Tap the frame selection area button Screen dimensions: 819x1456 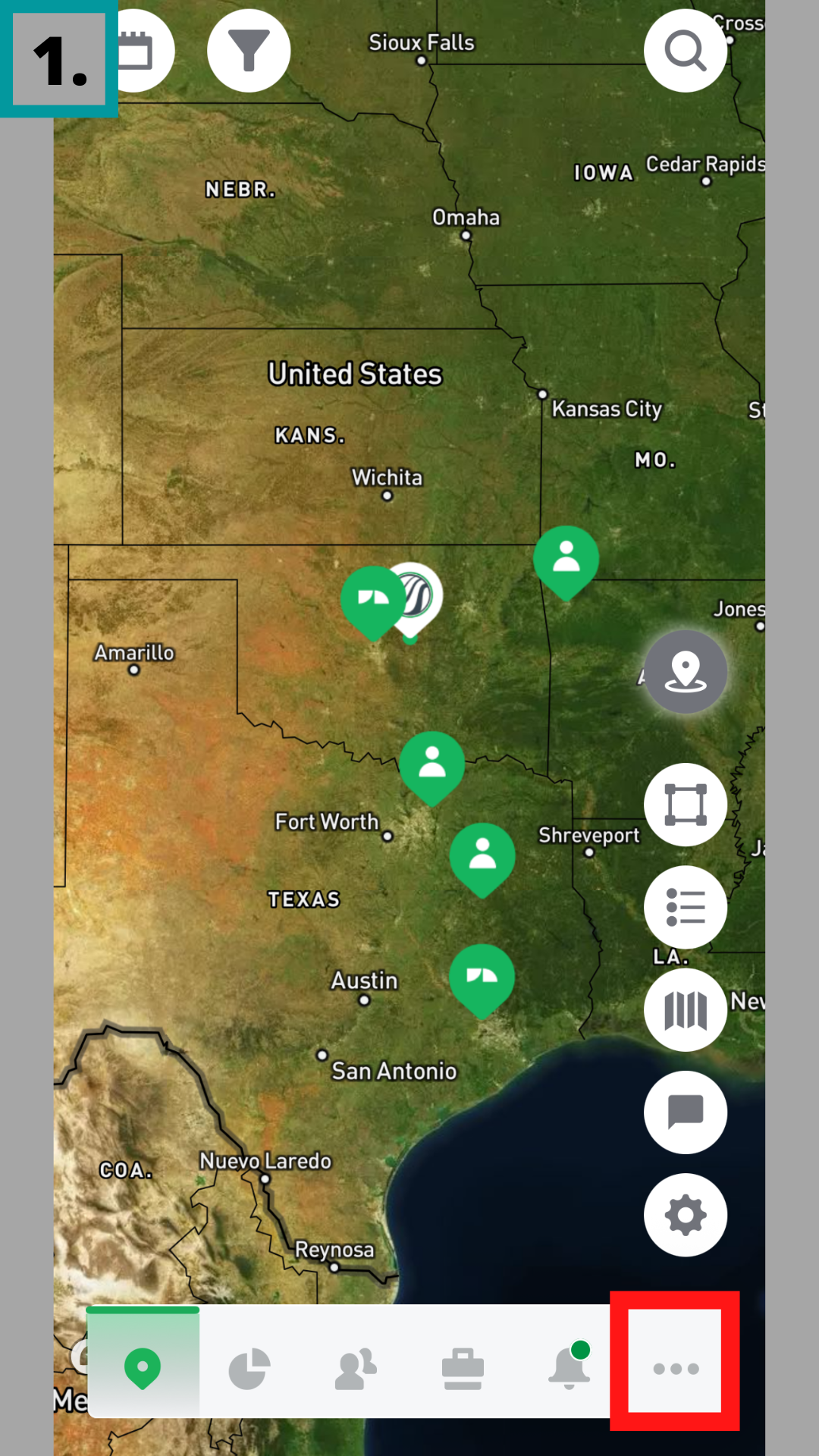coord(686,805)
